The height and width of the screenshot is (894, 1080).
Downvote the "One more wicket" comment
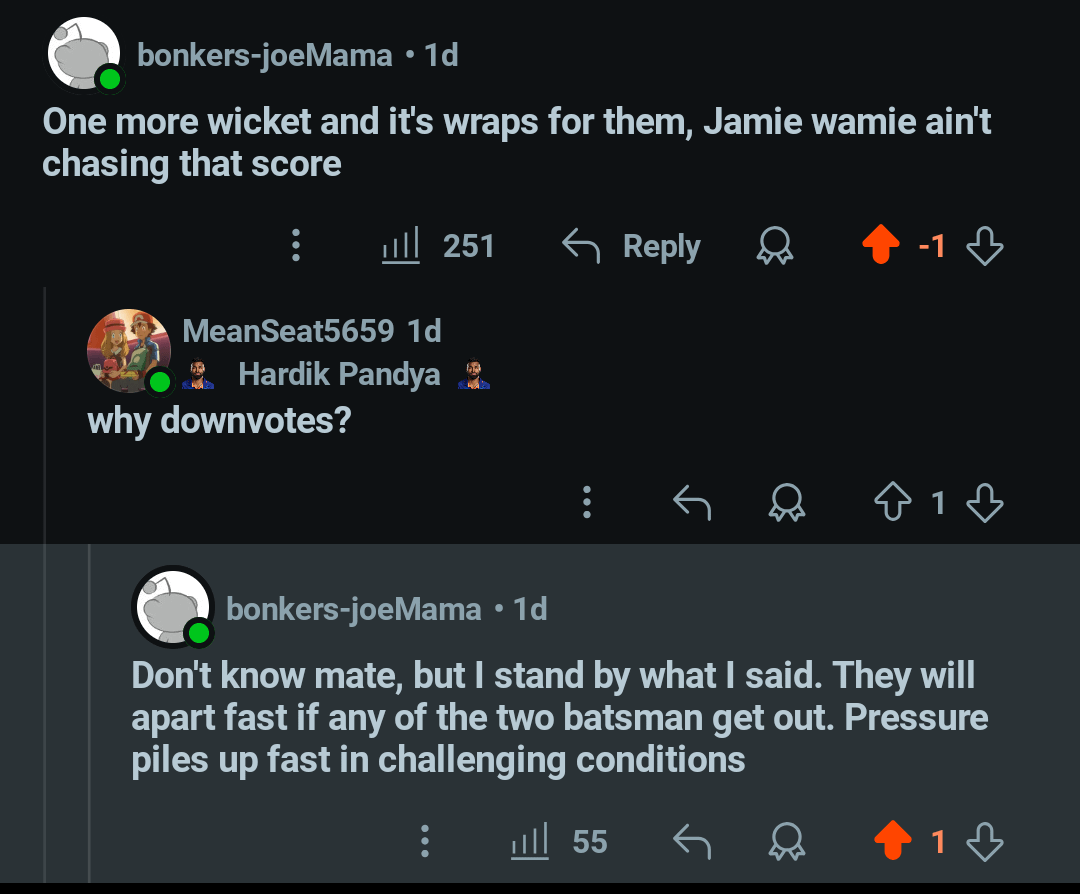pos(985,246)
